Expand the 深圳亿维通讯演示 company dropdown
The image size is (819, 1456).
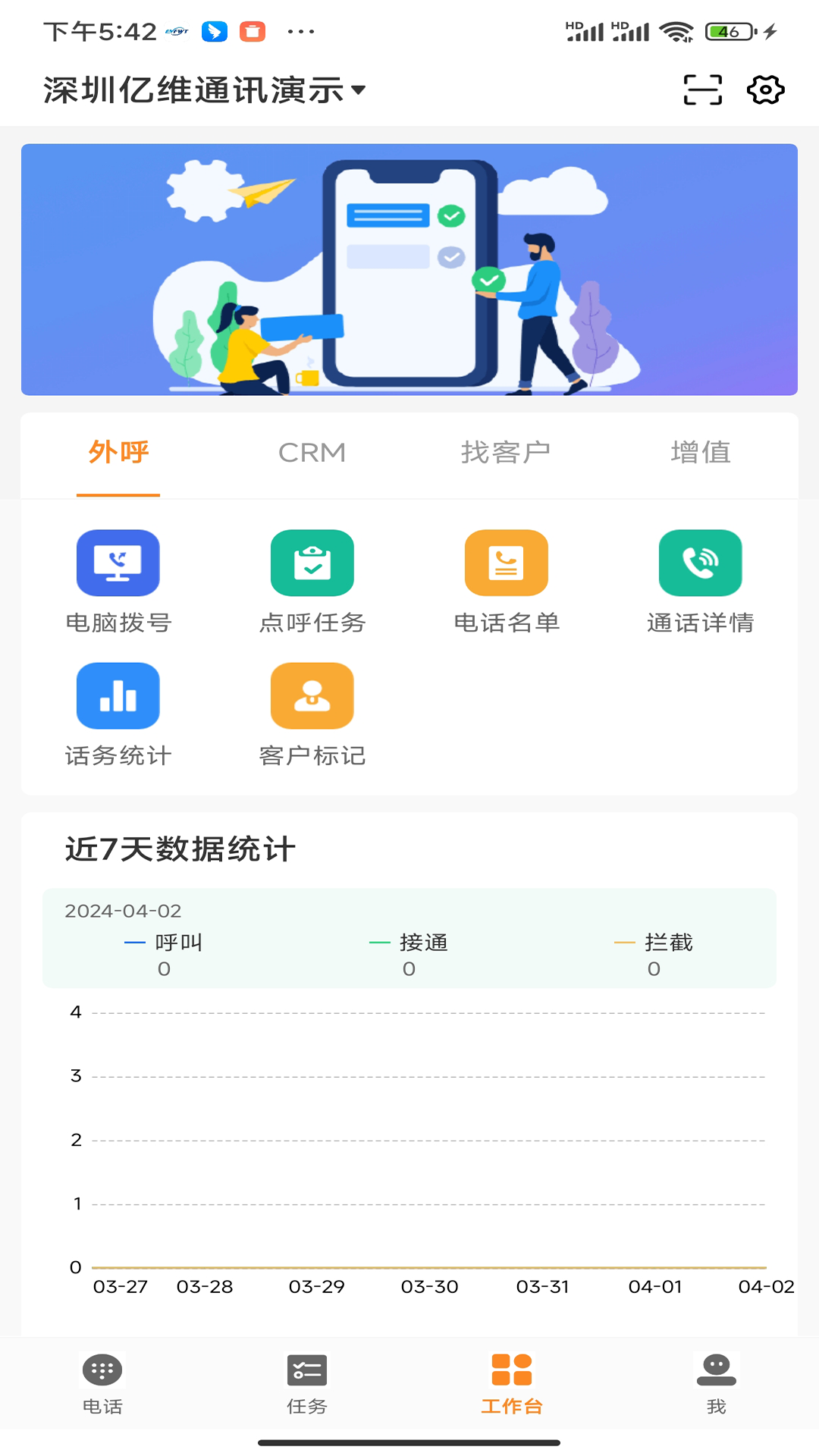[x=205, y=90]
